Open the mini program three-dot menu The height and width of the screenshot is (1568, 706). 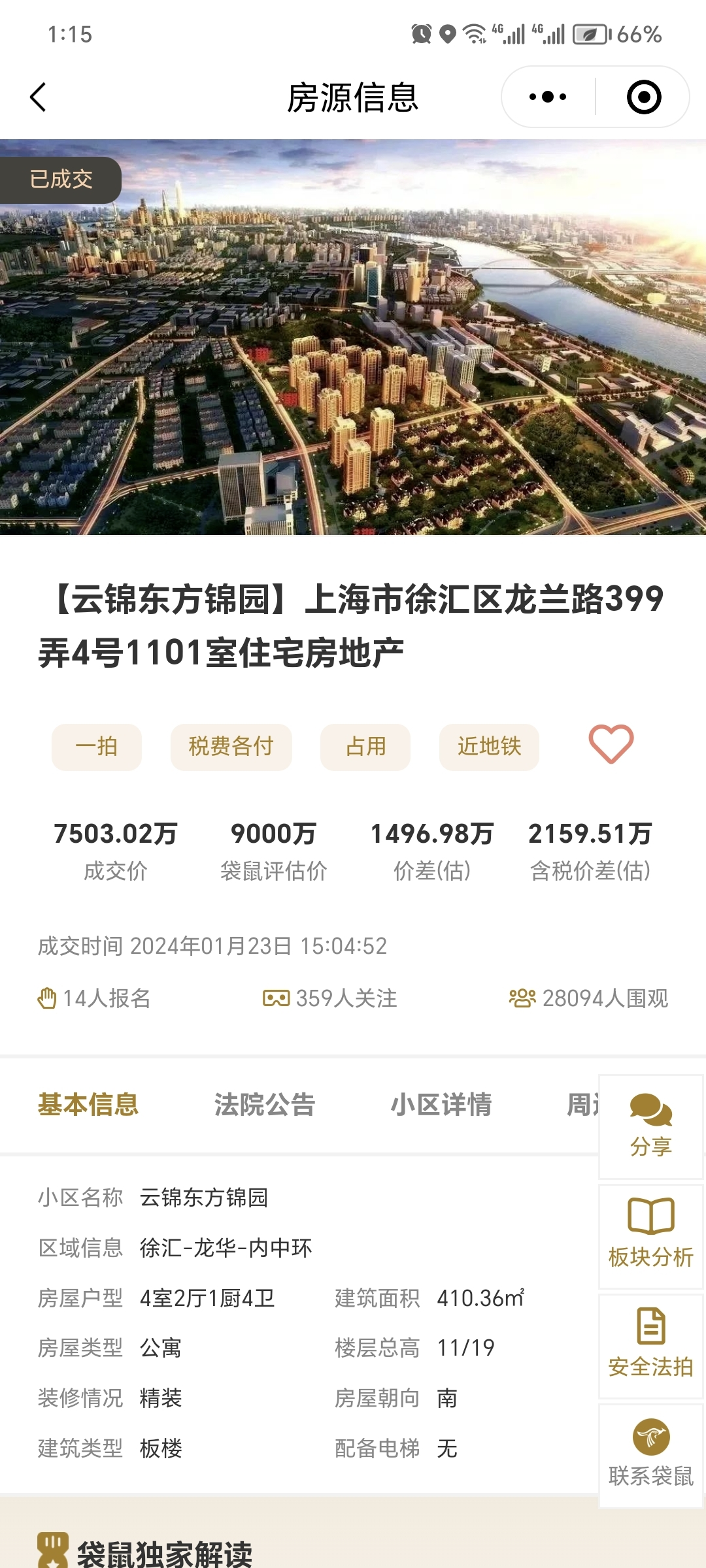(x=547, y=95)
